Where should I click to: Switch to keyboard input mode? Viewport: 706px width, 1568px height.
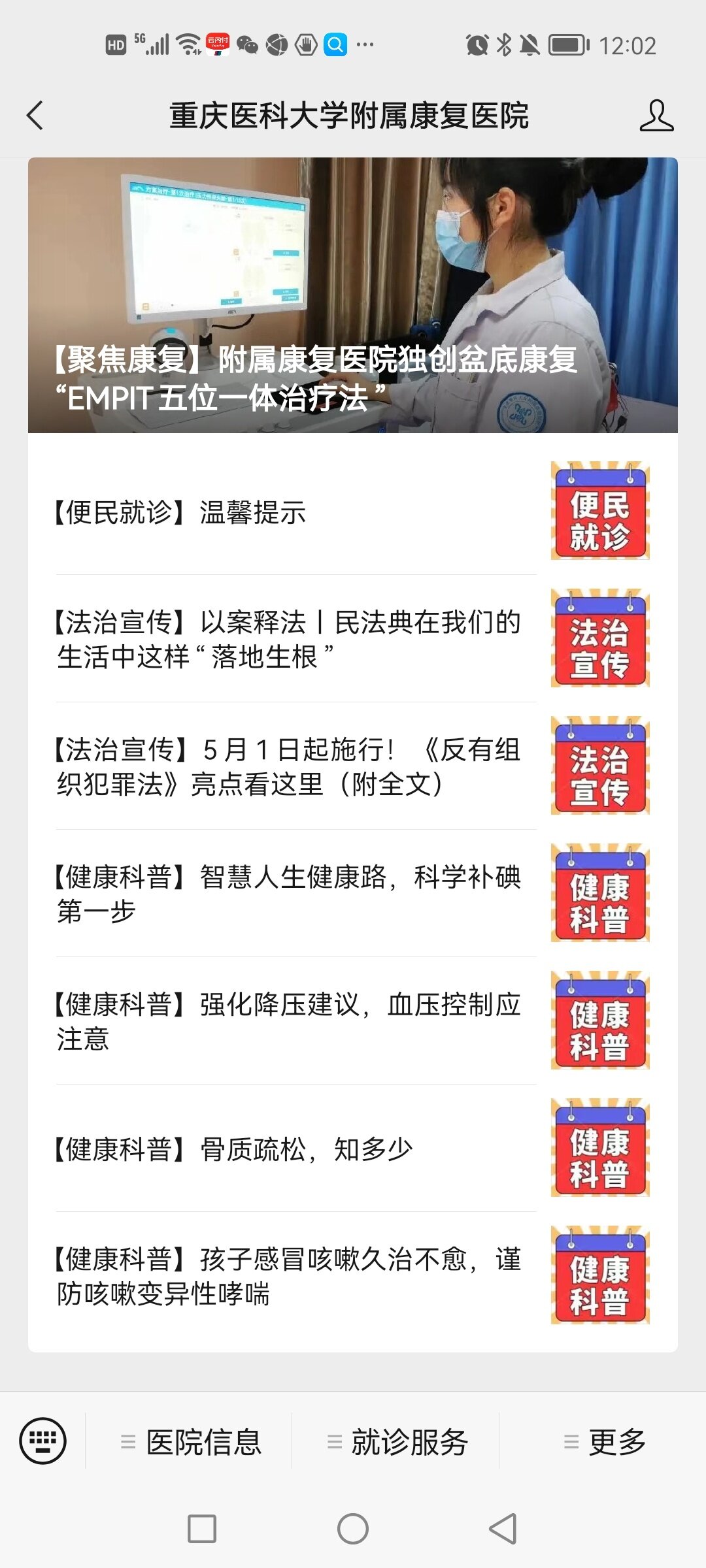click(x=43, y=1441)
